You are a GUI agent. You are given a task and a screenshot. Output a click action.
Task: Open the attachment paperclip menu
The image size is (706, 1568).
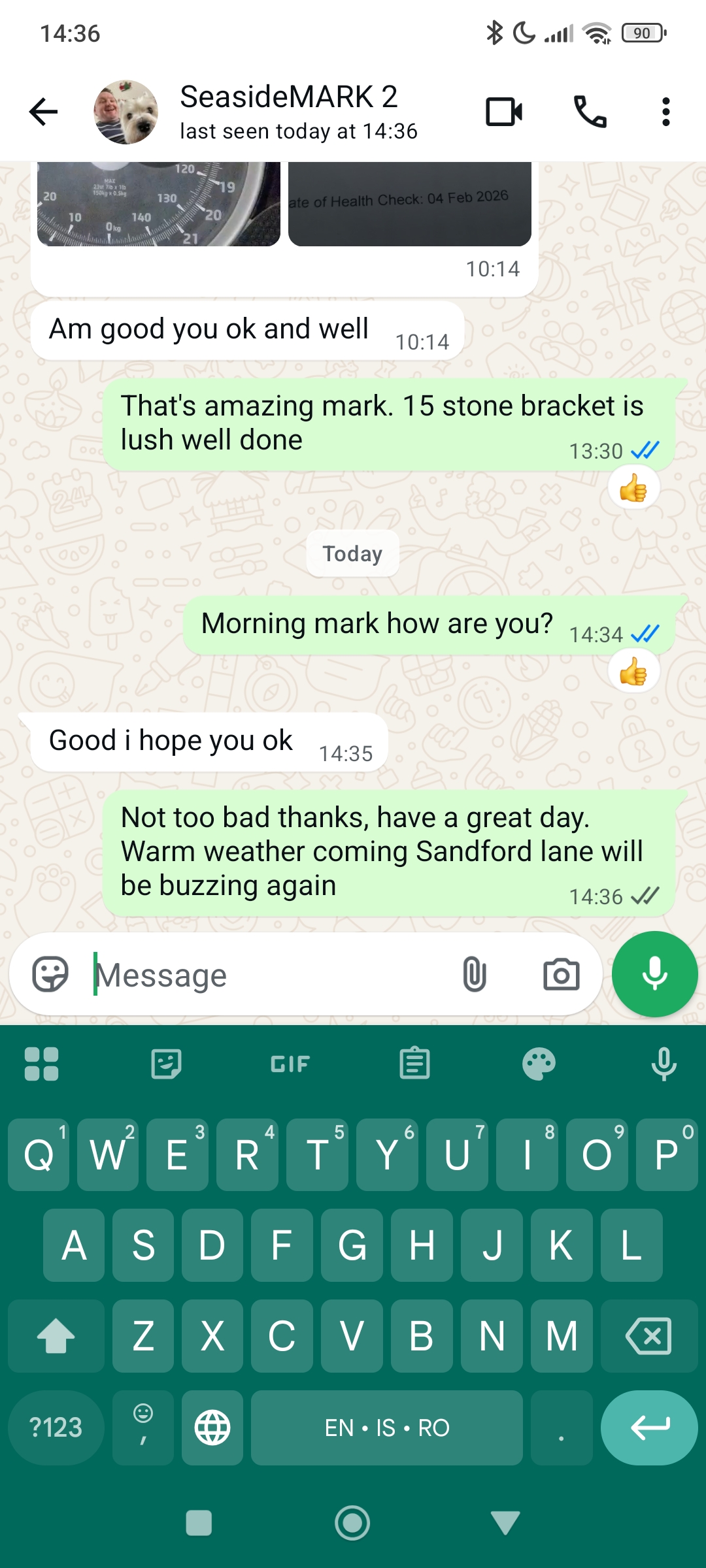click(474, 974)
